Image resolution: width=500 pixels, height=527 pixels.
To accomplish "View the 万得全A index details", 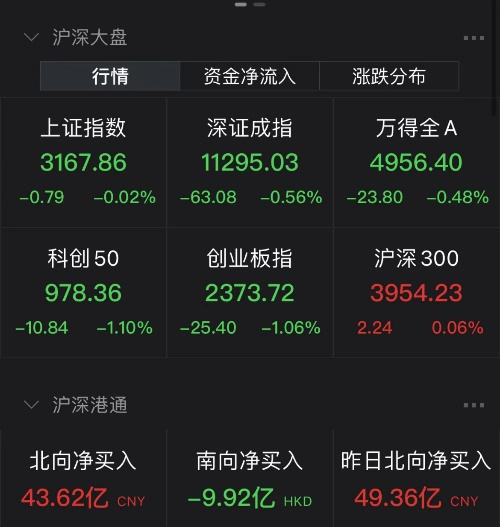I will (417, 162).
